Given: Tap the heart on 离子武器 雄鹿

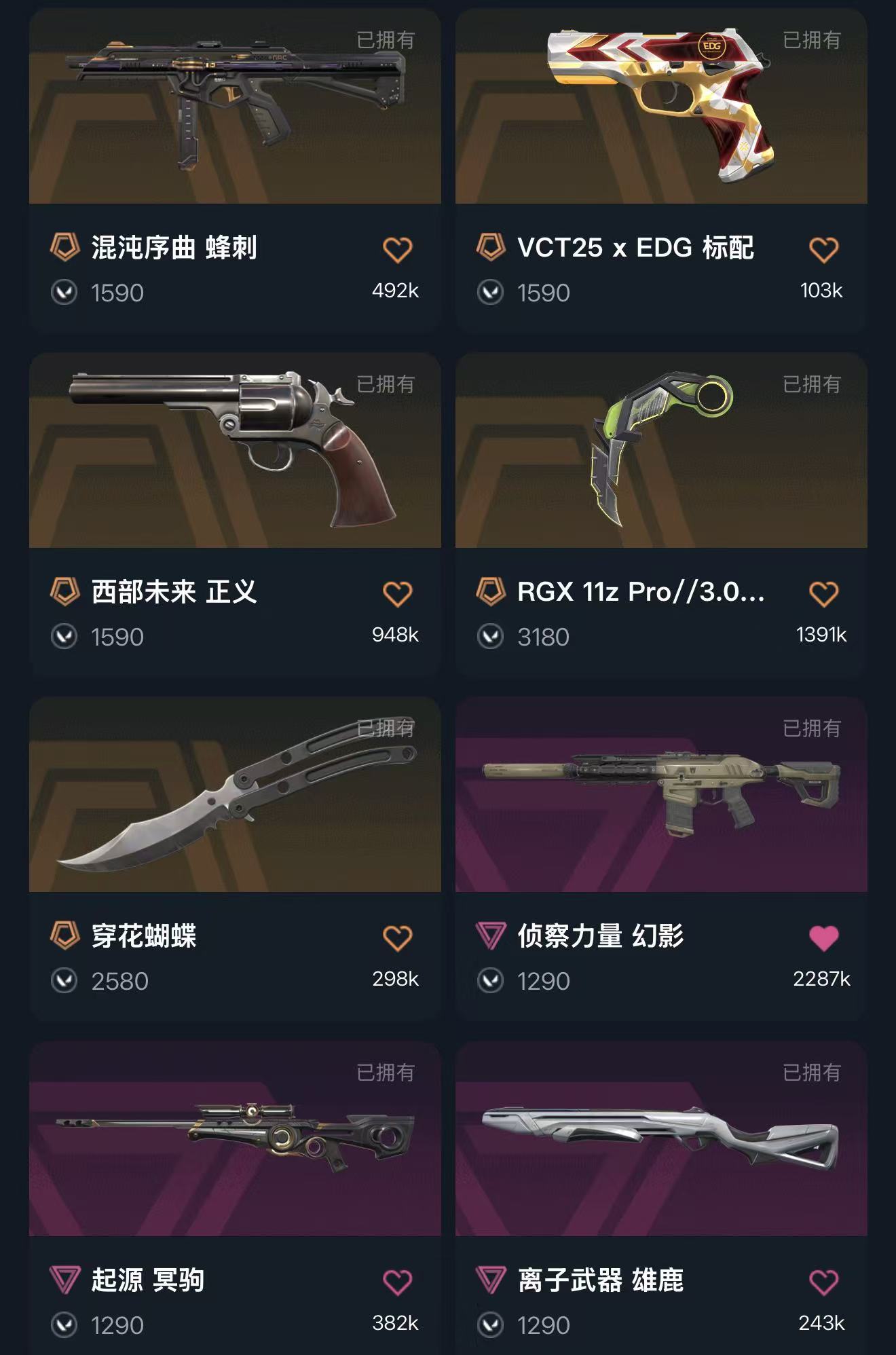Looking at the screenshot, I should (823, 1282).
